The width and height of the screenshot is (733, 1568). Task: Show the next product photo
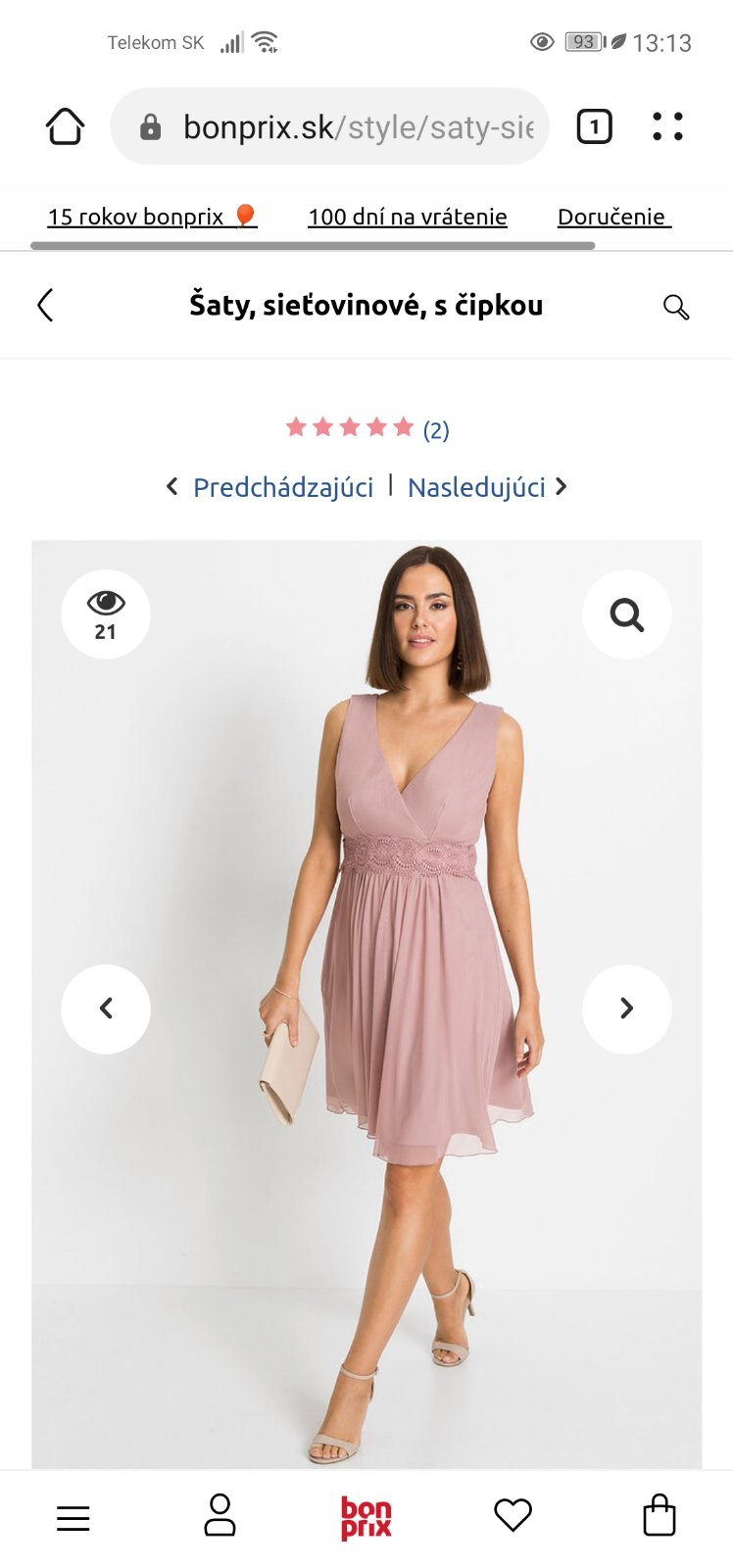click(626, 1008)
